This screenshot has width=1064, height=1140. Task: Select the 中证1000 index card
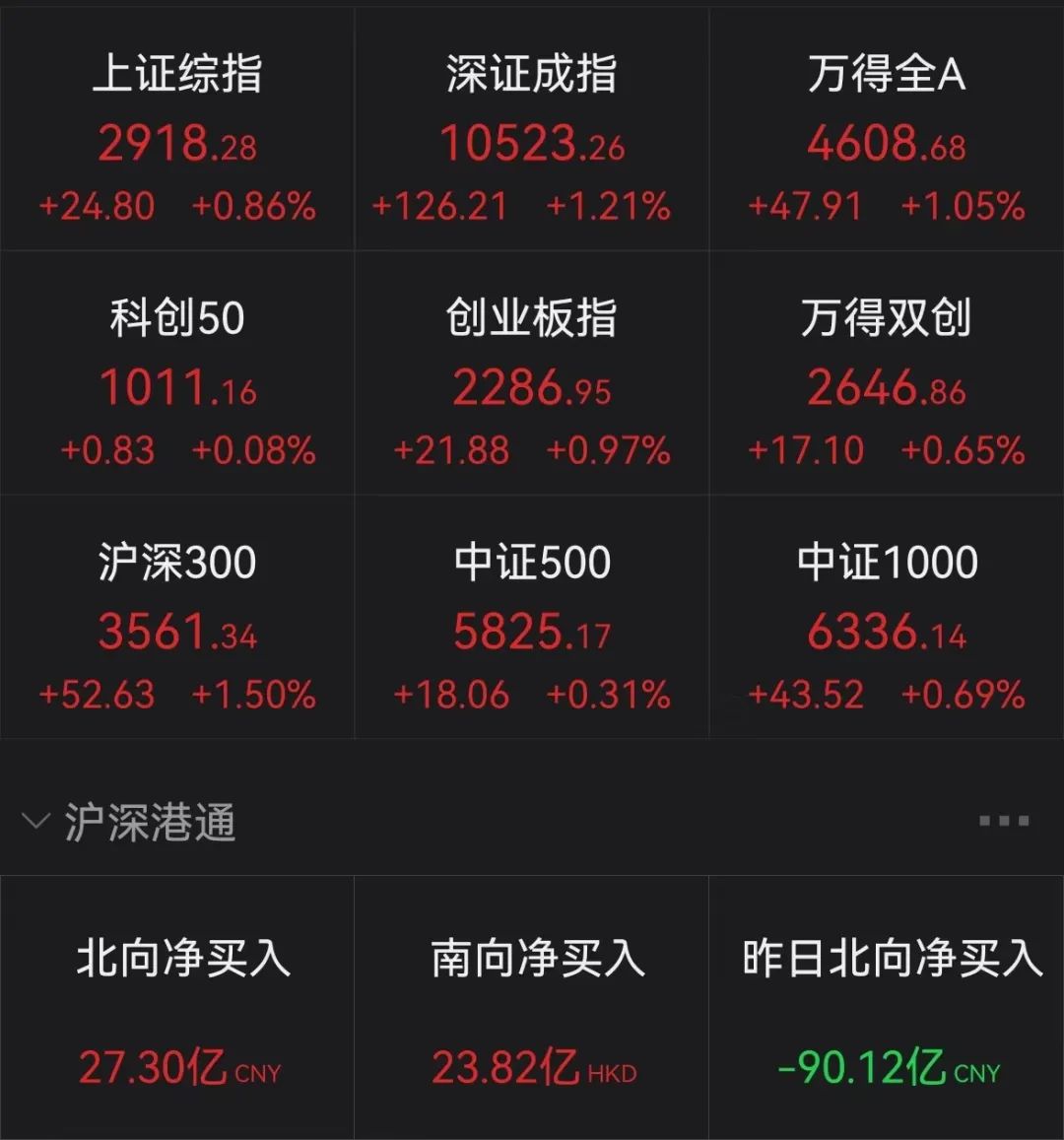(x=886, y=627)
